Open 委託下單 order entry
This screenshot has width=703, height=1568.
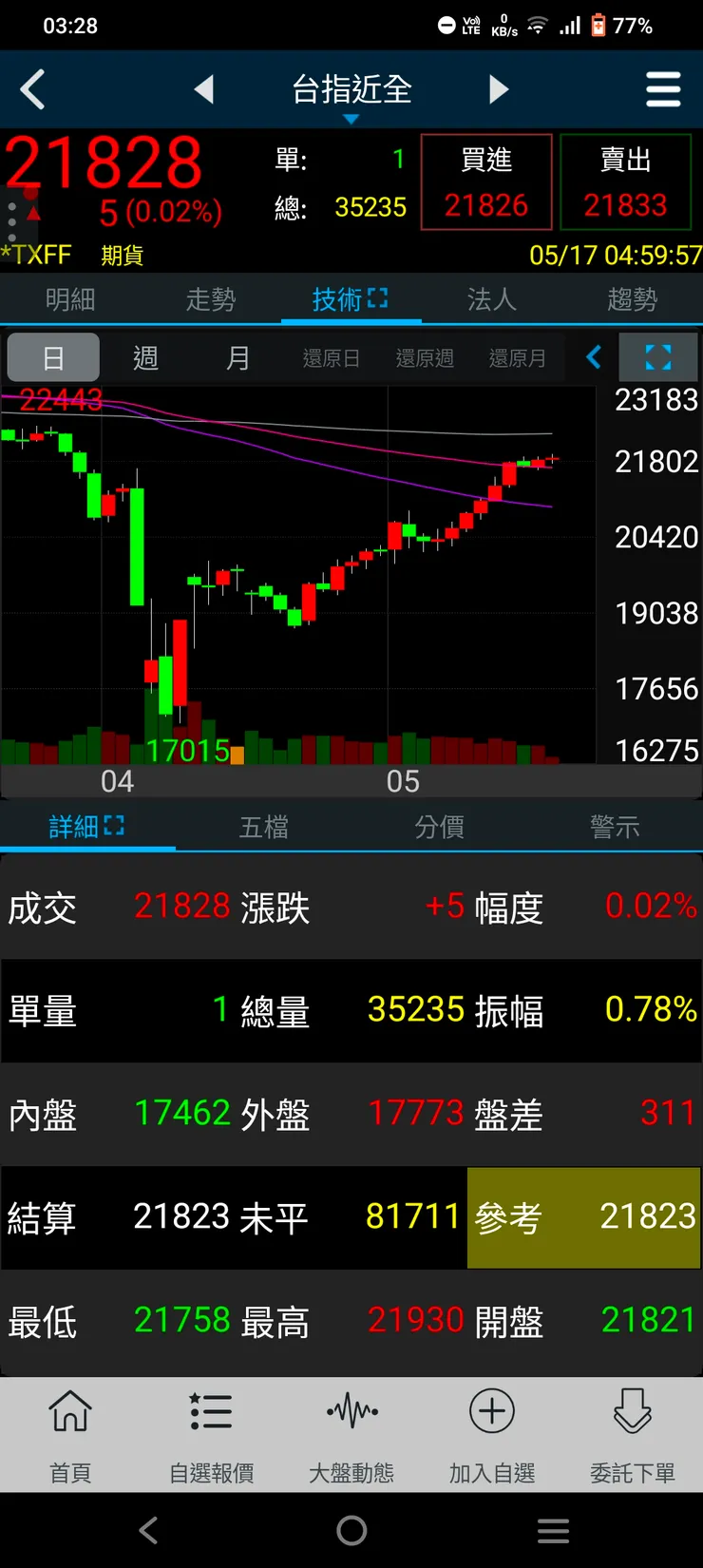point(632,1434)
